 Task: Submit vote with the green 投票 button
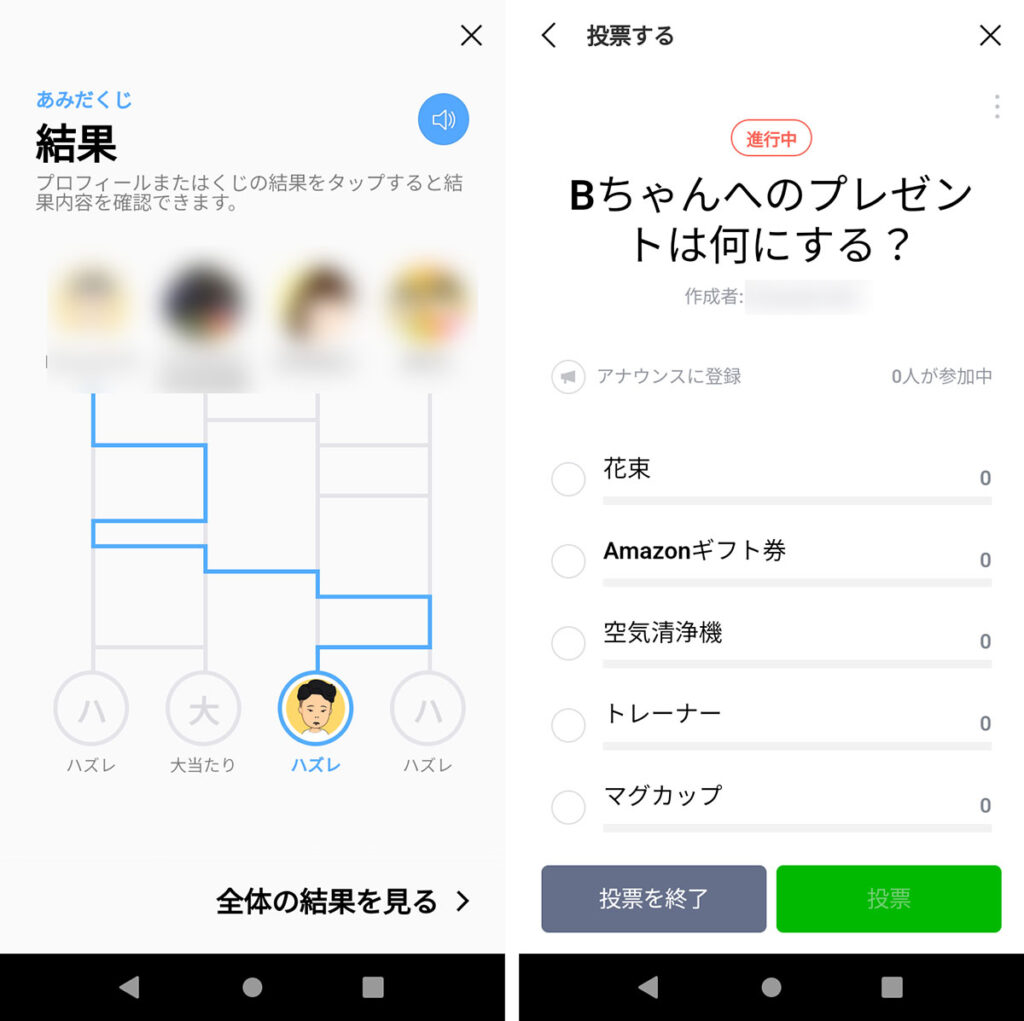tap(888, 899)
